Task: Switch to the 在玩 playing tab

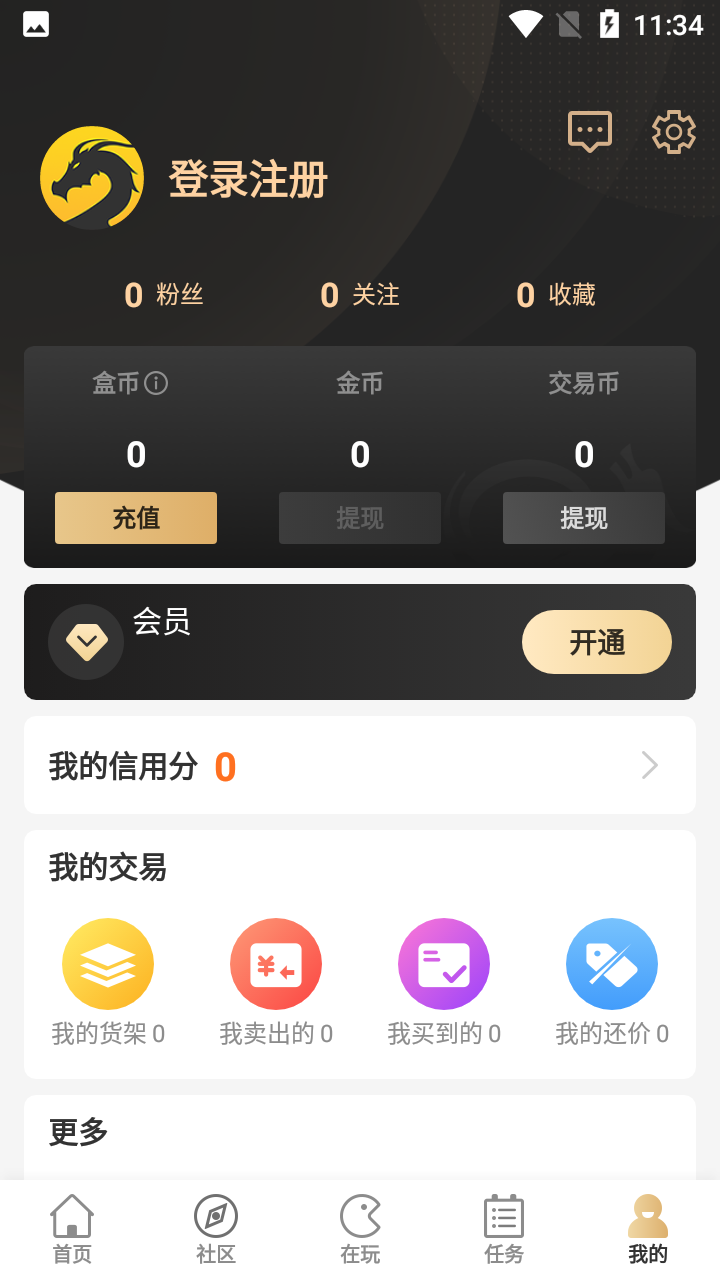Action: coord(359,1227)
